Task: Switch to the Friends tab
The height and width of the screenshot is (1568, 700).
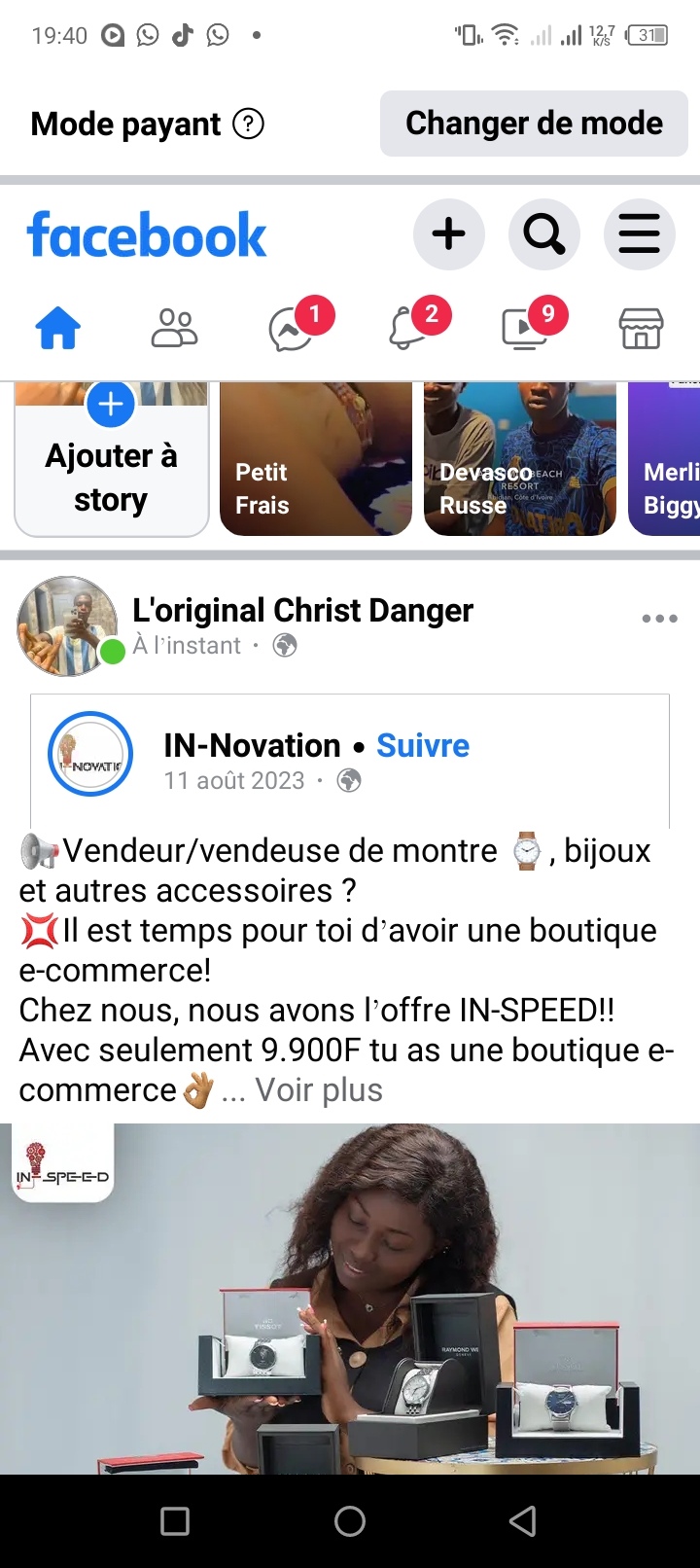Action: pos(175,328)
